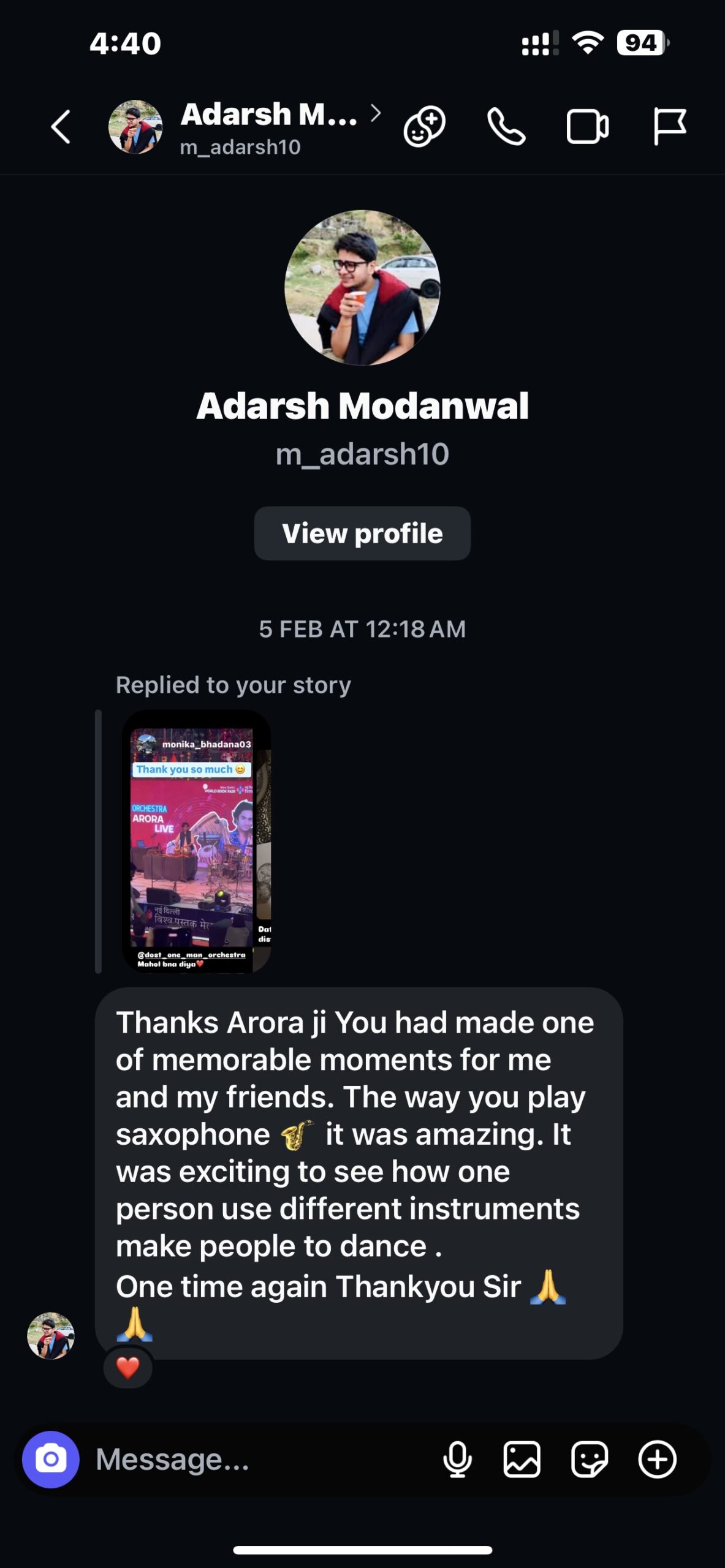This screenshot has width=725, height=1568.
Task: Go back to the inbox list
Action: (61, 127)
